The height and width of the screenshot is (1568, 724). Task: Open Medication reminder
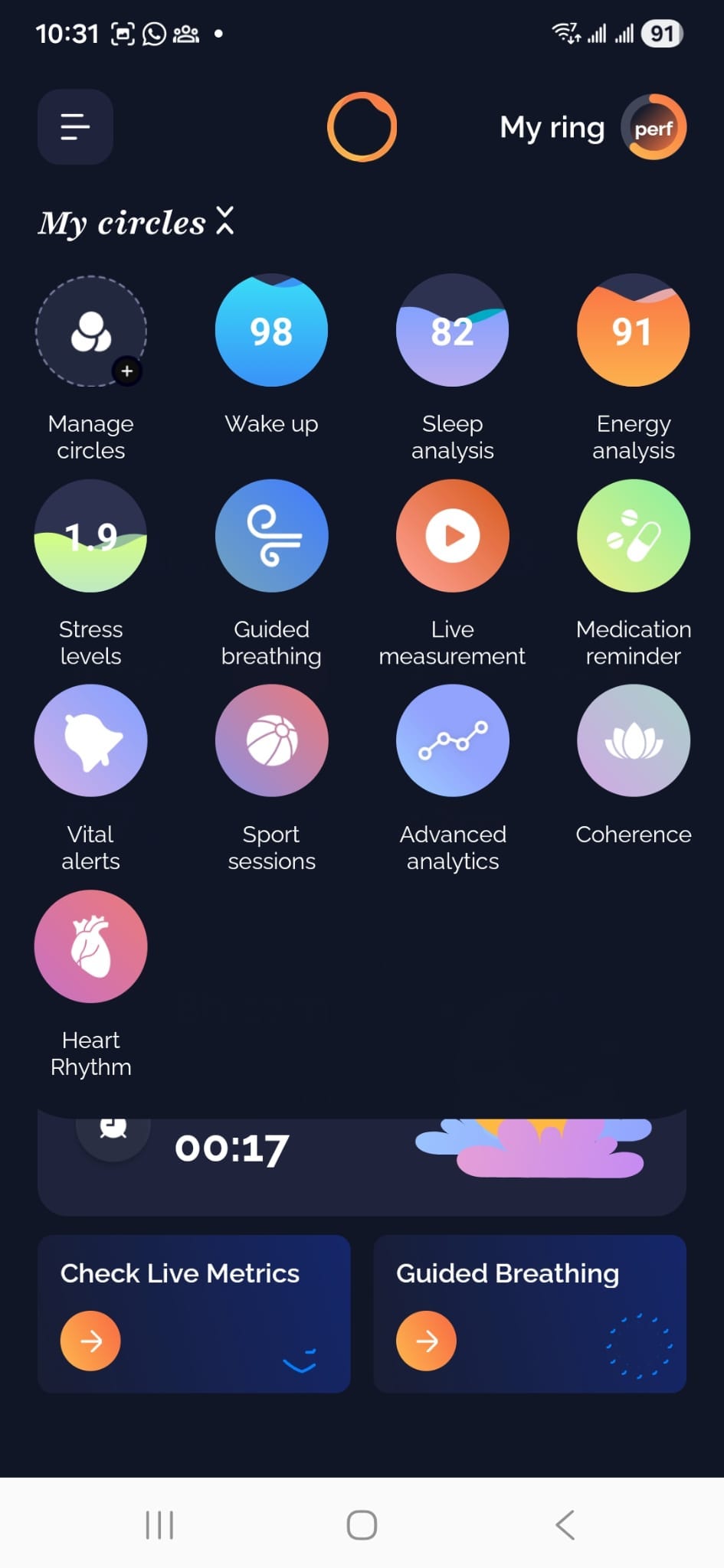(x=633, y=536)
